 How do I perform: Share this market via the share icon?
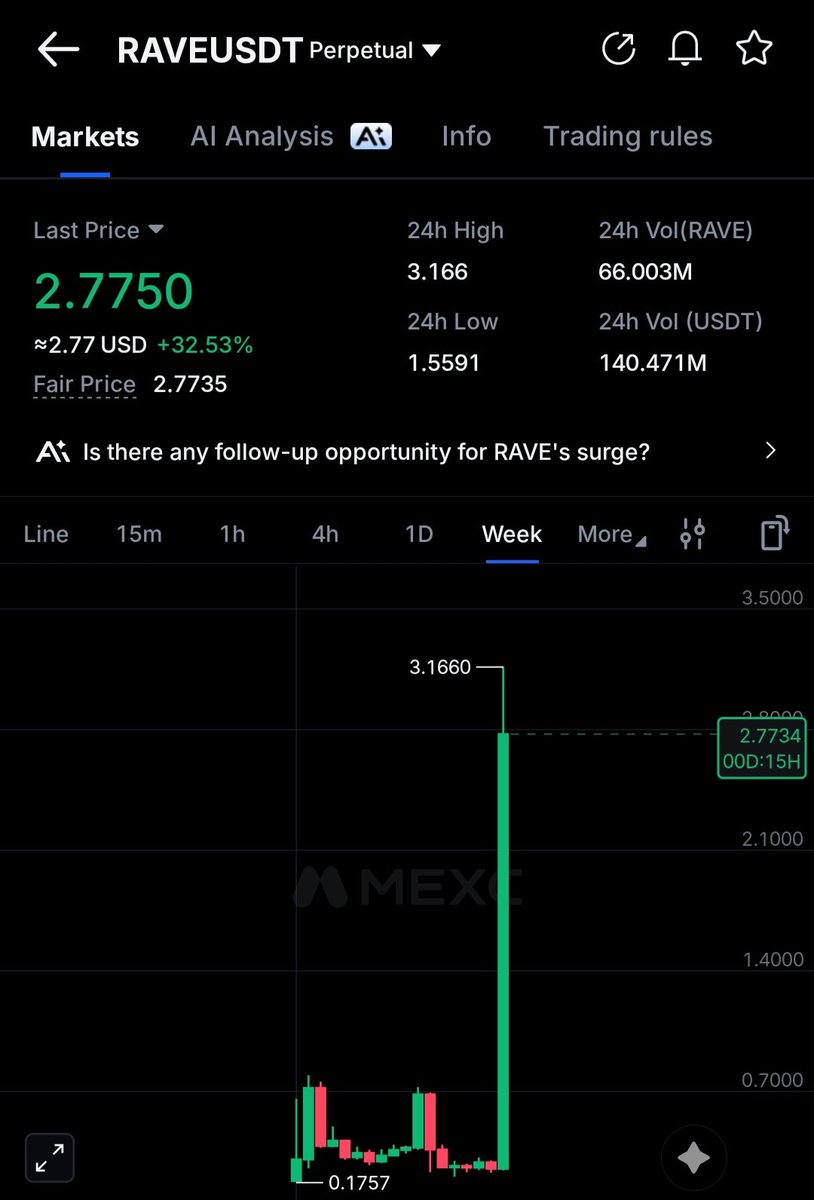click(618, 49)
